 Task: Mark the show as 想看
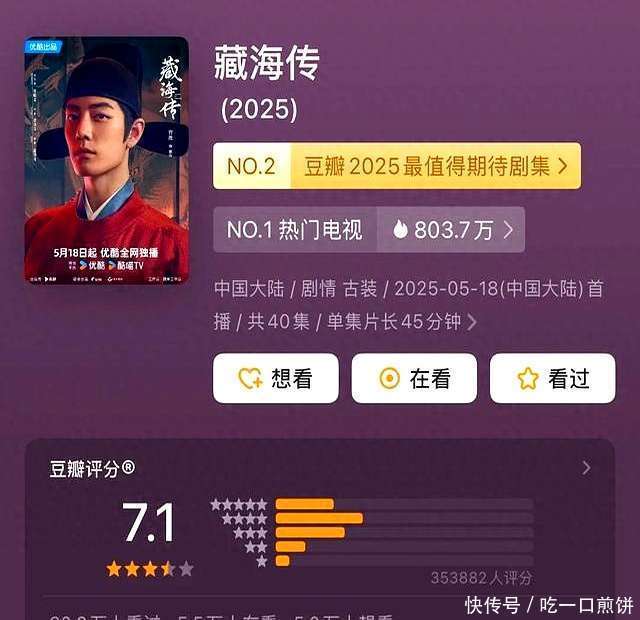click(275, 378)
